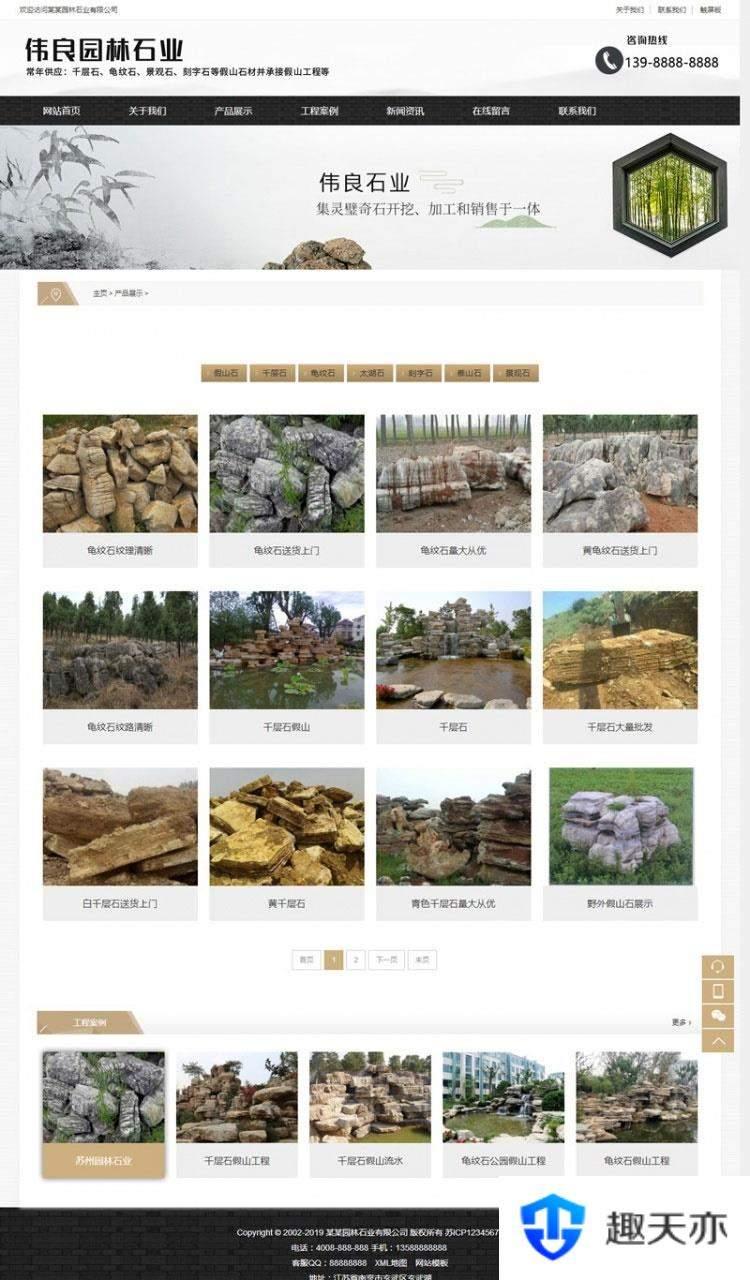Open the 网站首页 navigation item

61,111
